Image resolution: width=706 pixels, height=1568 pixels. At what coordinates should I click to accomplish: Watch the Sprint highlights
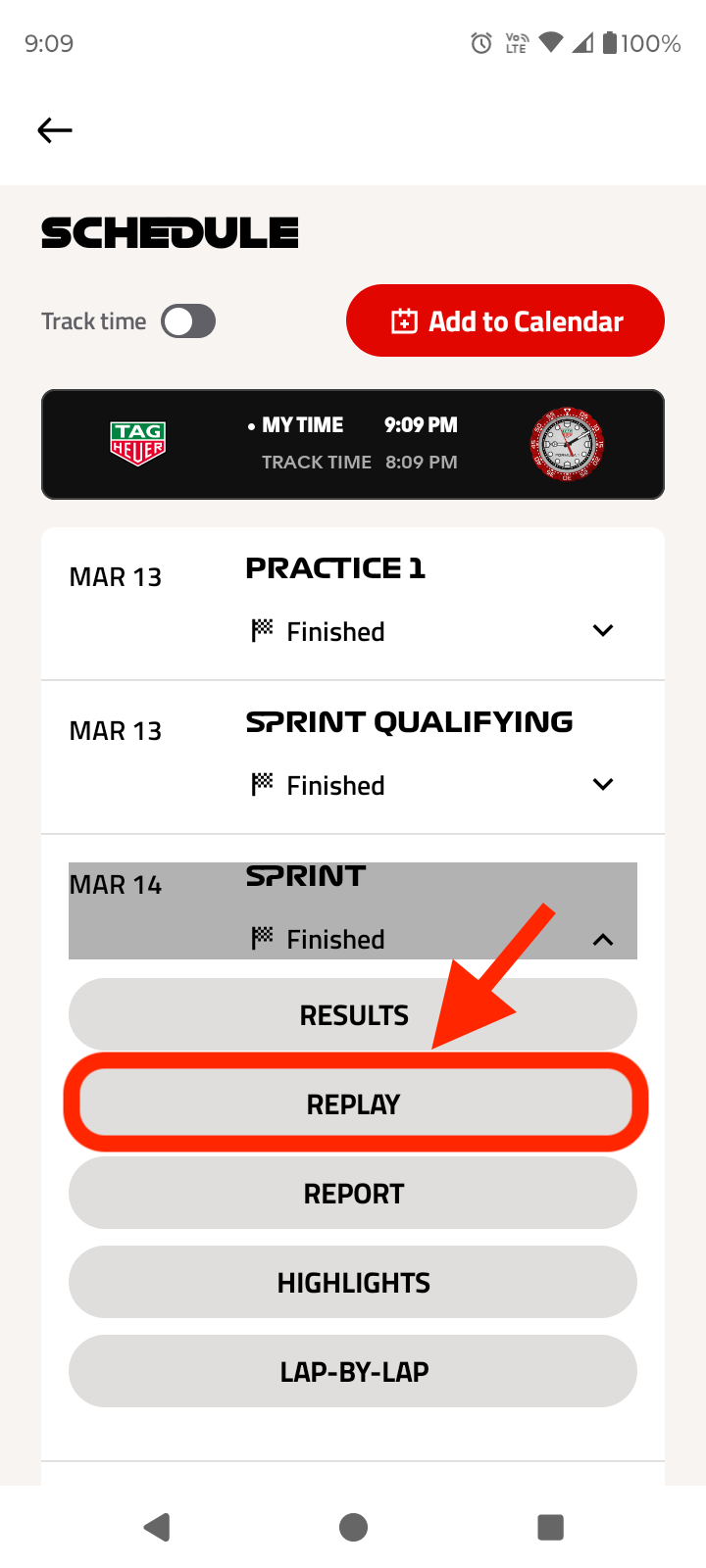click(x=353, y=1283)
